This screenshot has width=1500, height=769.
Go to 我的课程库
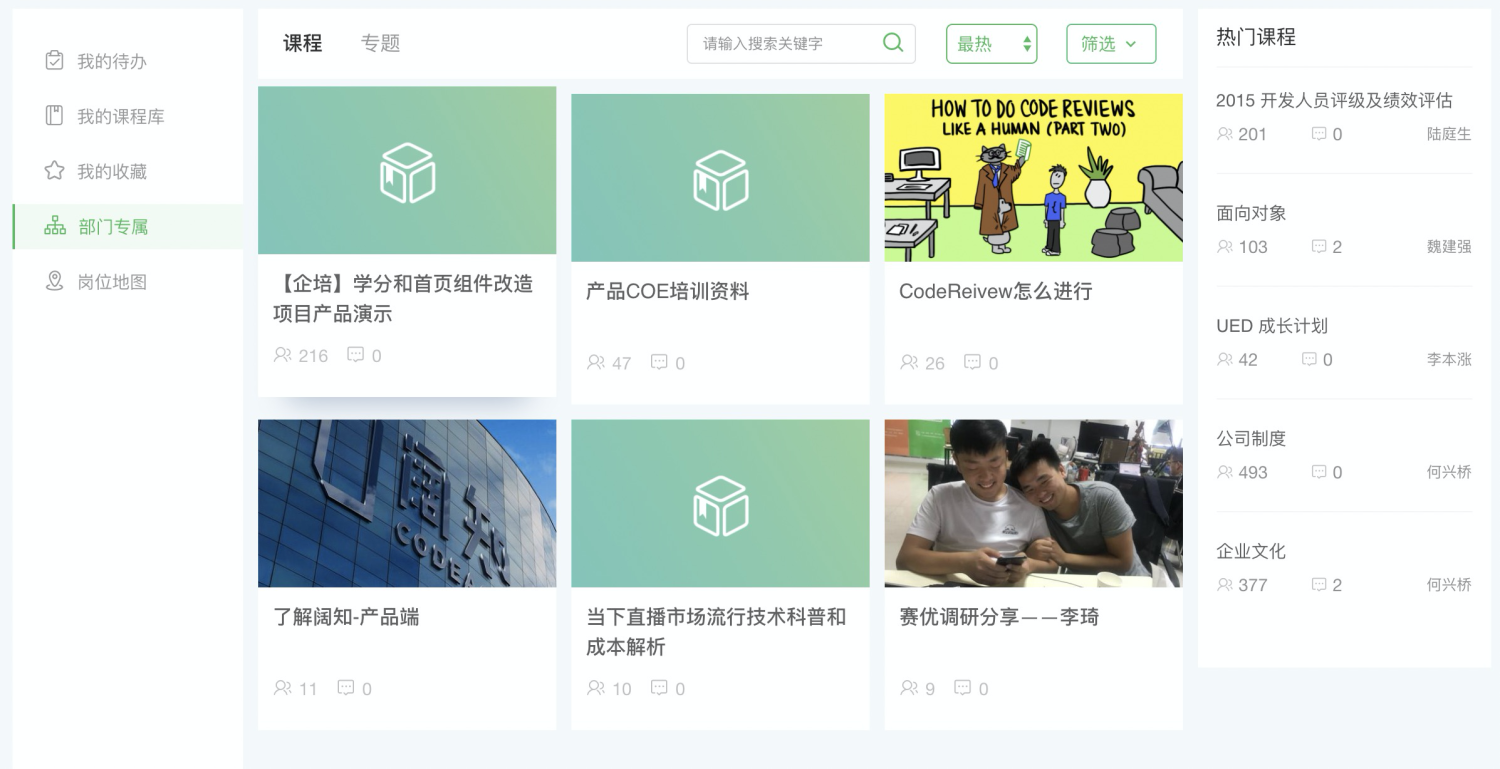(120, 117)
